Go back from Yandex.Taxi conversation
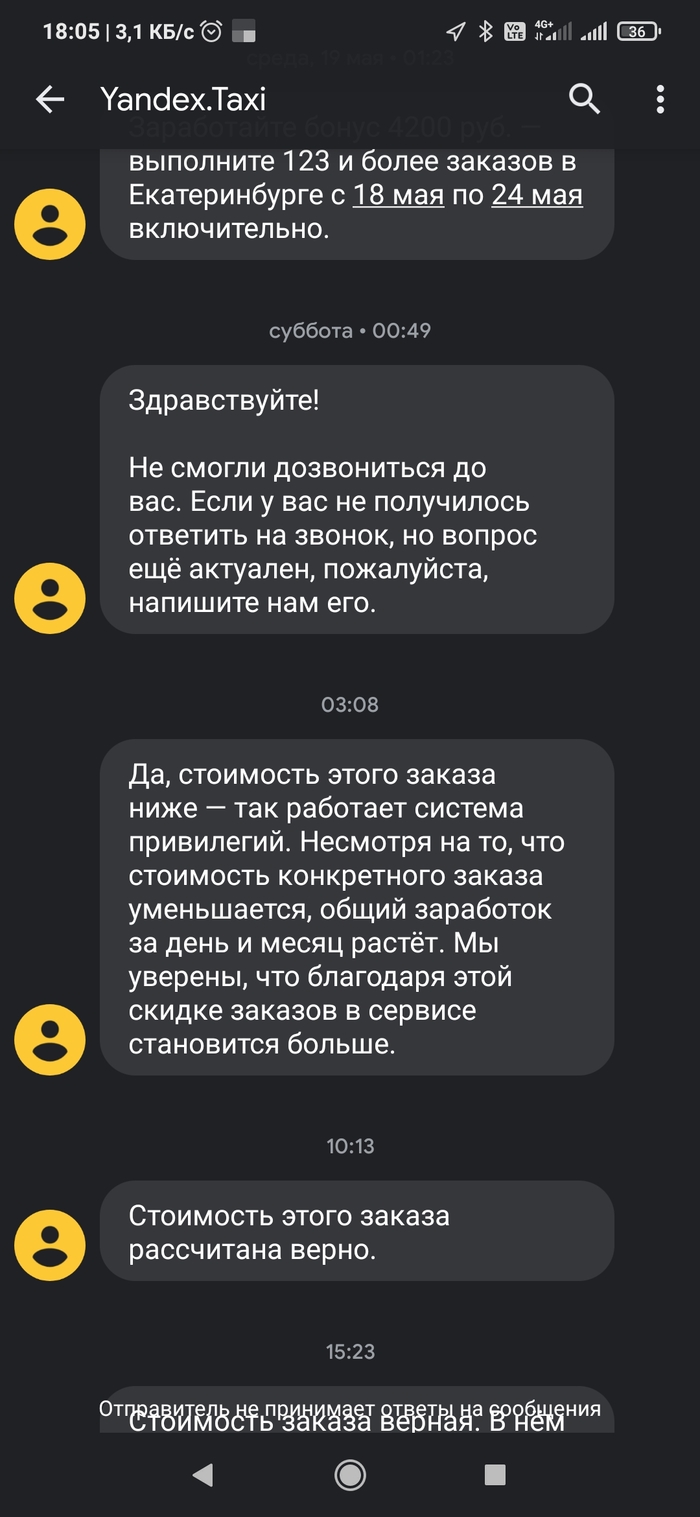Screen dimensions: 700x1517 click(49, 99)
